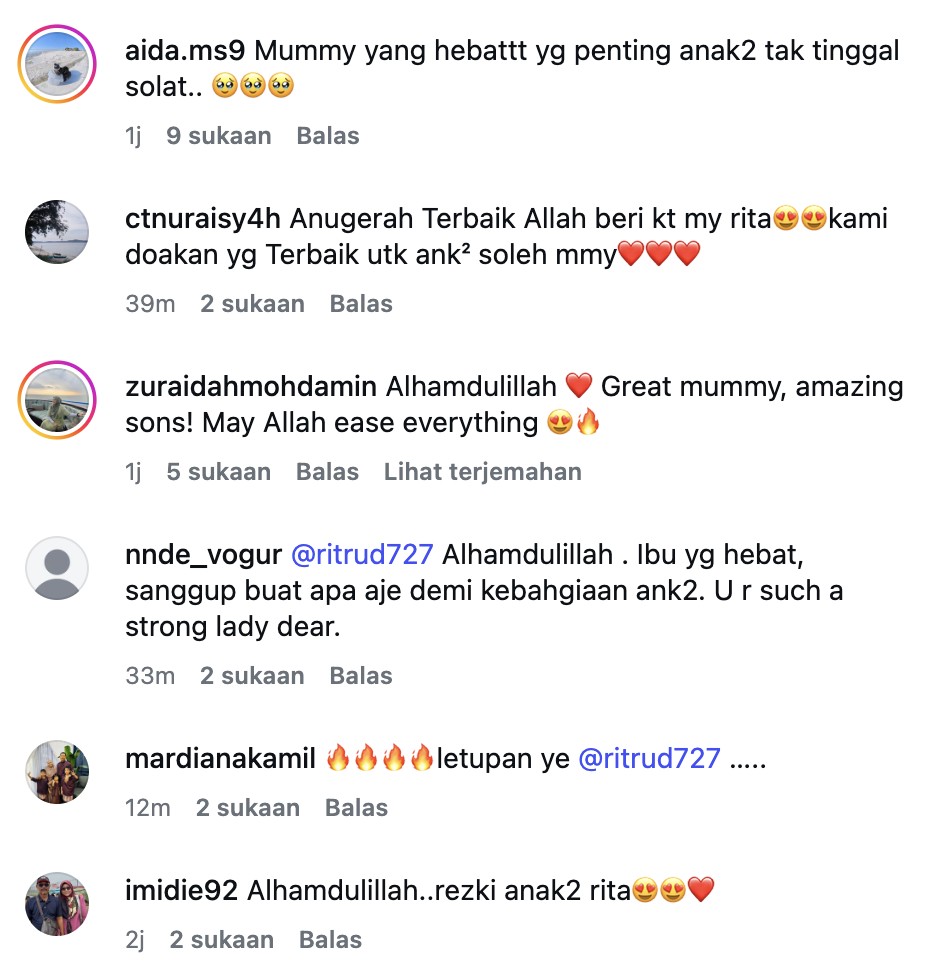The image size is (928, 970).
Task: Open zuraidahmohdamin's profile avatar
Action: pos(57,401)
